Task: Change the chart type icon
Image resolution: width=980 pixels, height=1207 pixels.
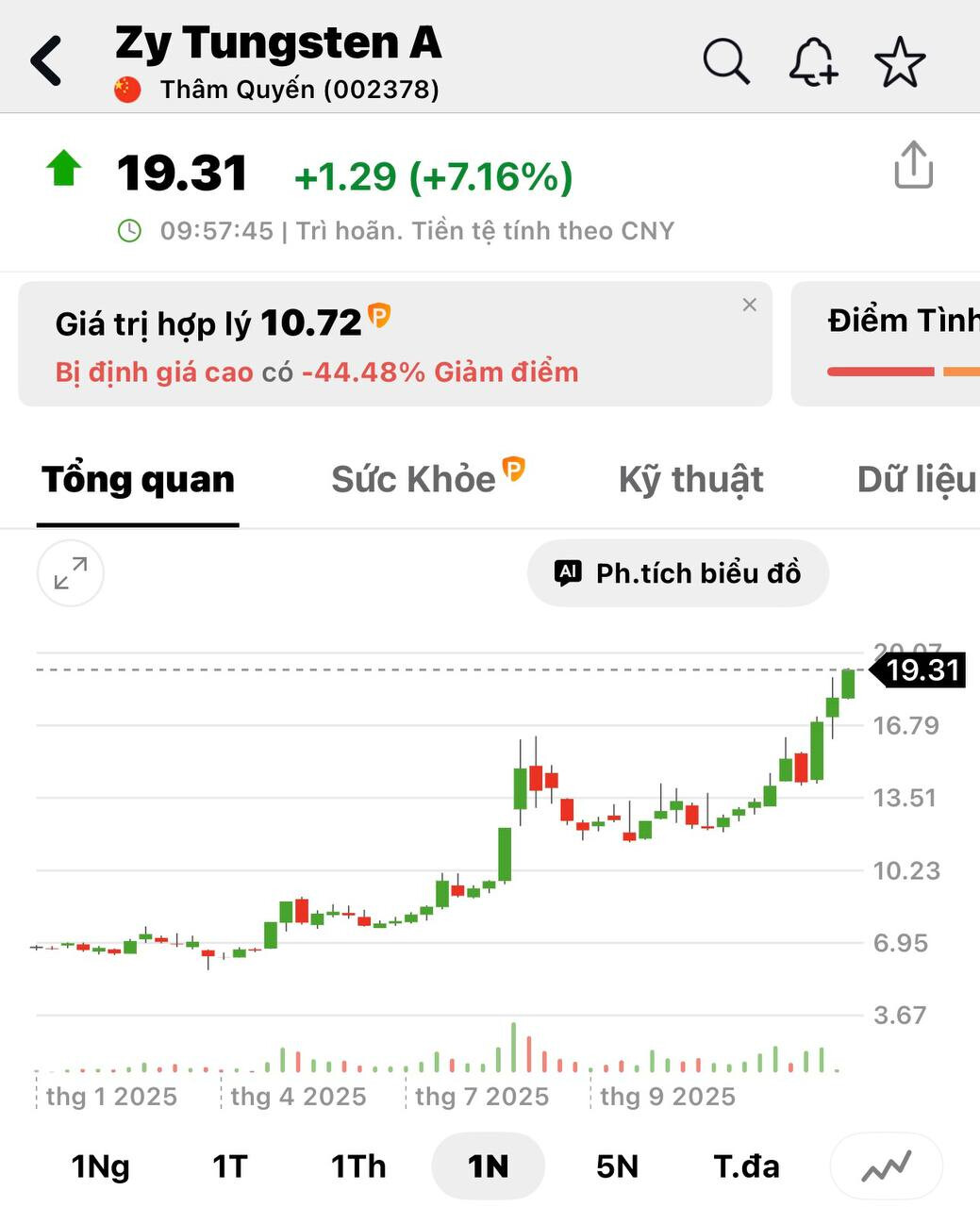Action: pos(887,1166)
